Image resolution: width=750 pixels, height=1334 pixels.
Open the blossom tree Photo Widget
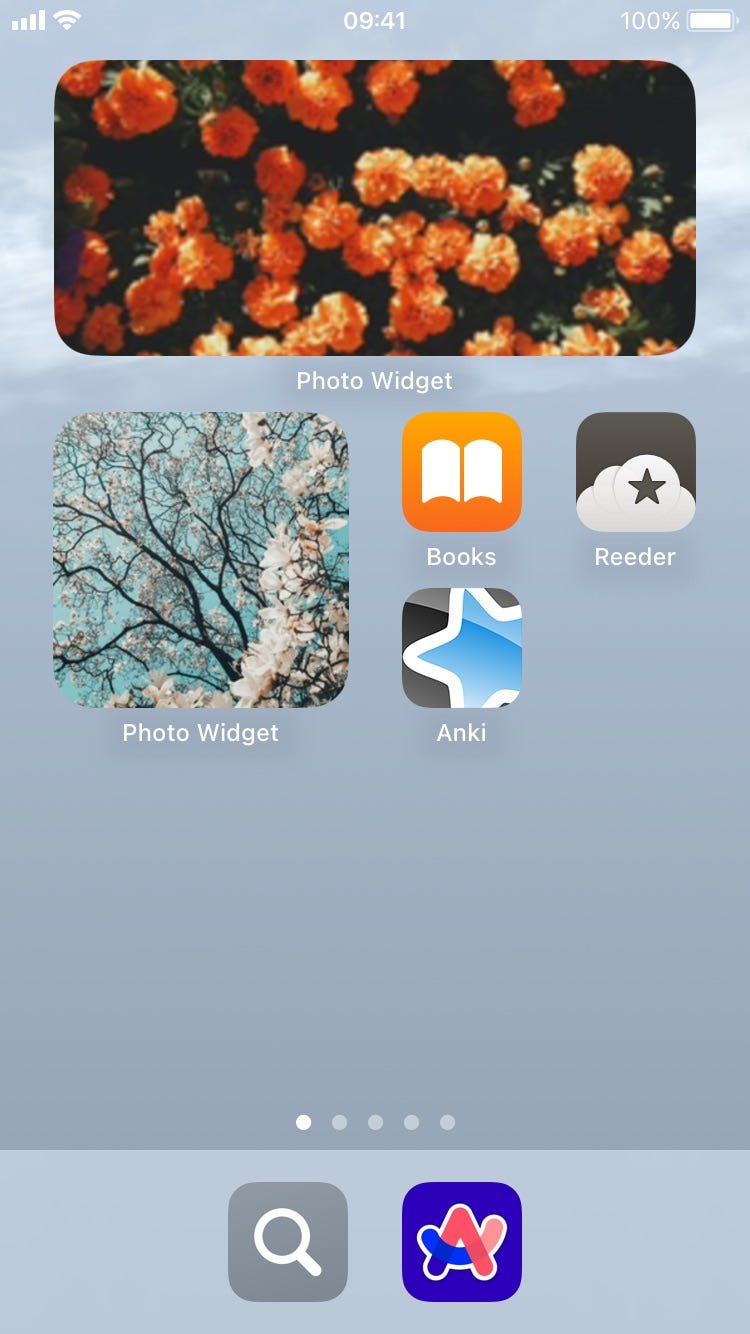coord(201,560)
